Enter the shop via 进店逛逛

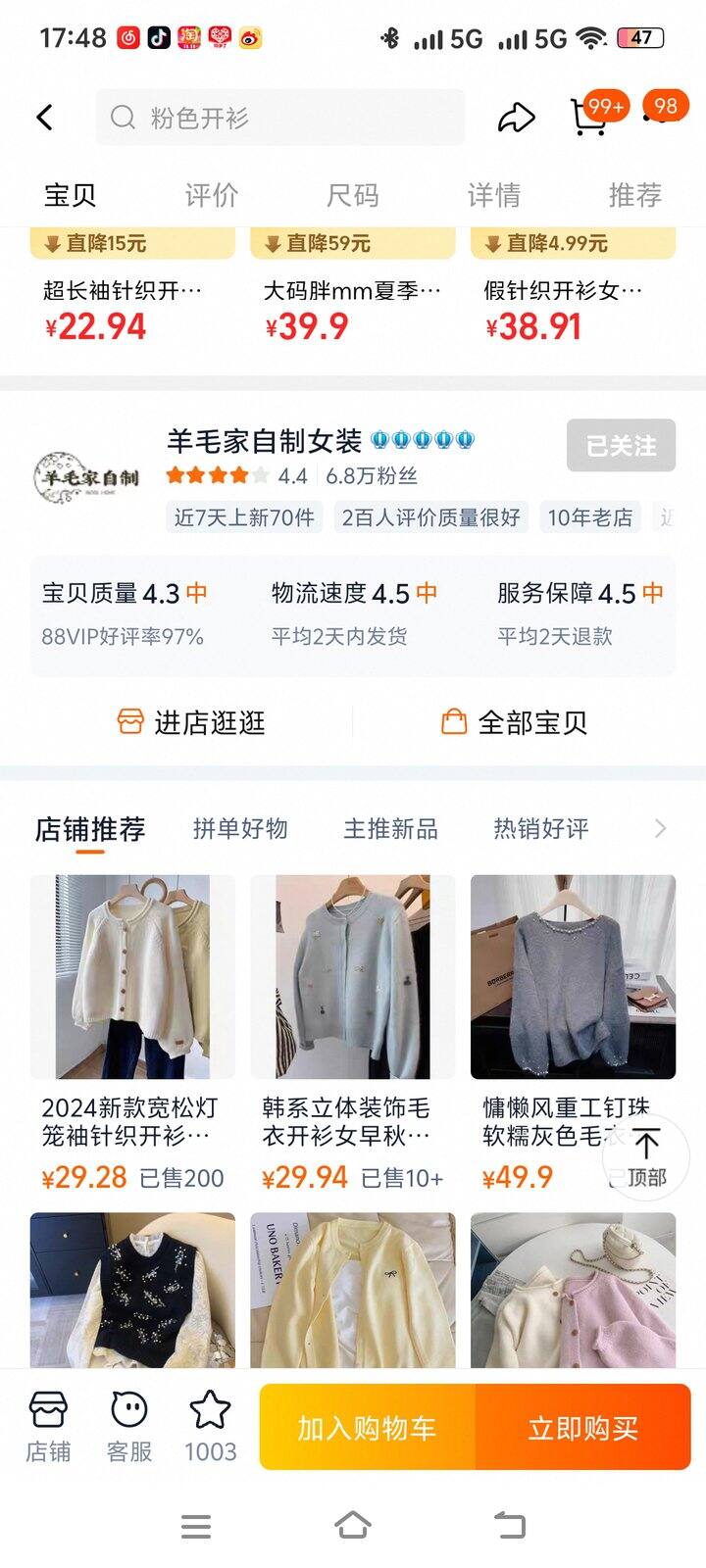[191, 722]
